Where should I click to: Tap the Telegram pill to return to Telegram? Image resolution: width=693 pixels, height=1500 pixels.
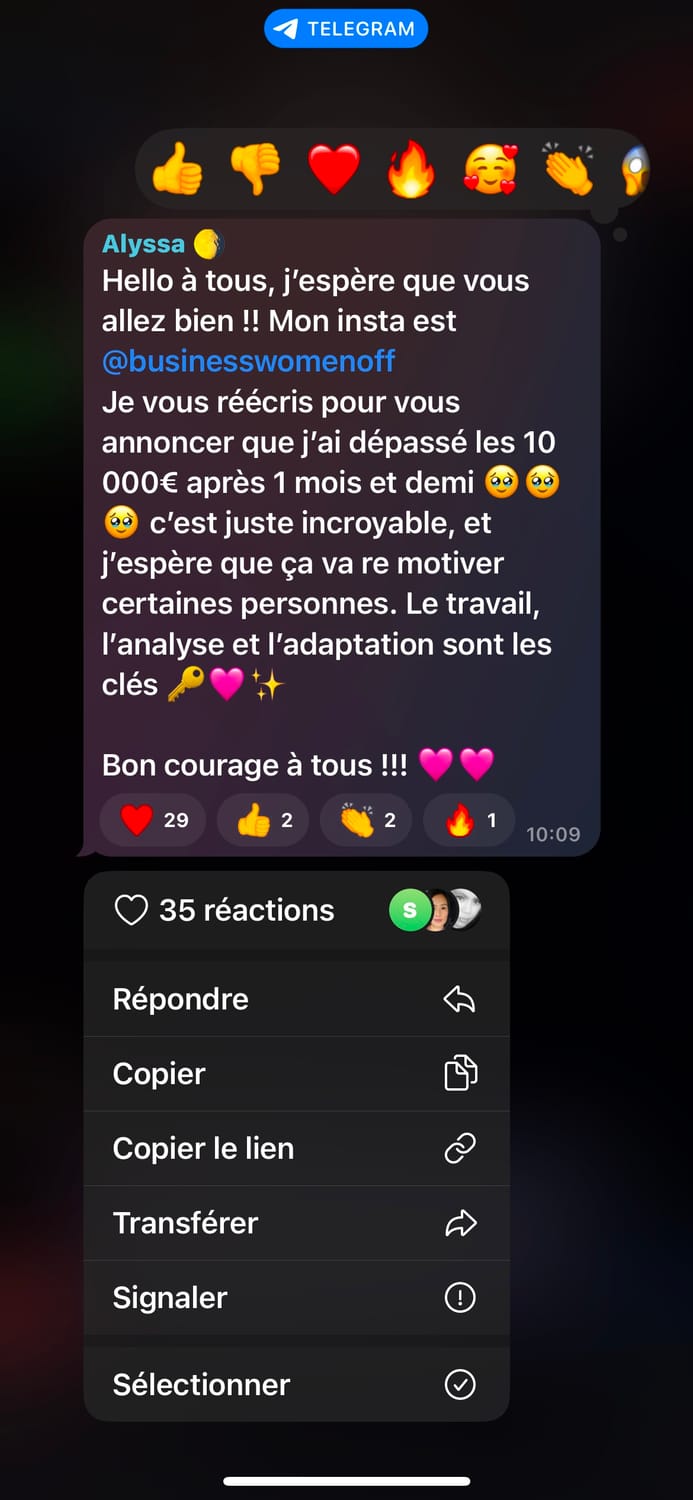pyautogui.click(x=346, y=29)
